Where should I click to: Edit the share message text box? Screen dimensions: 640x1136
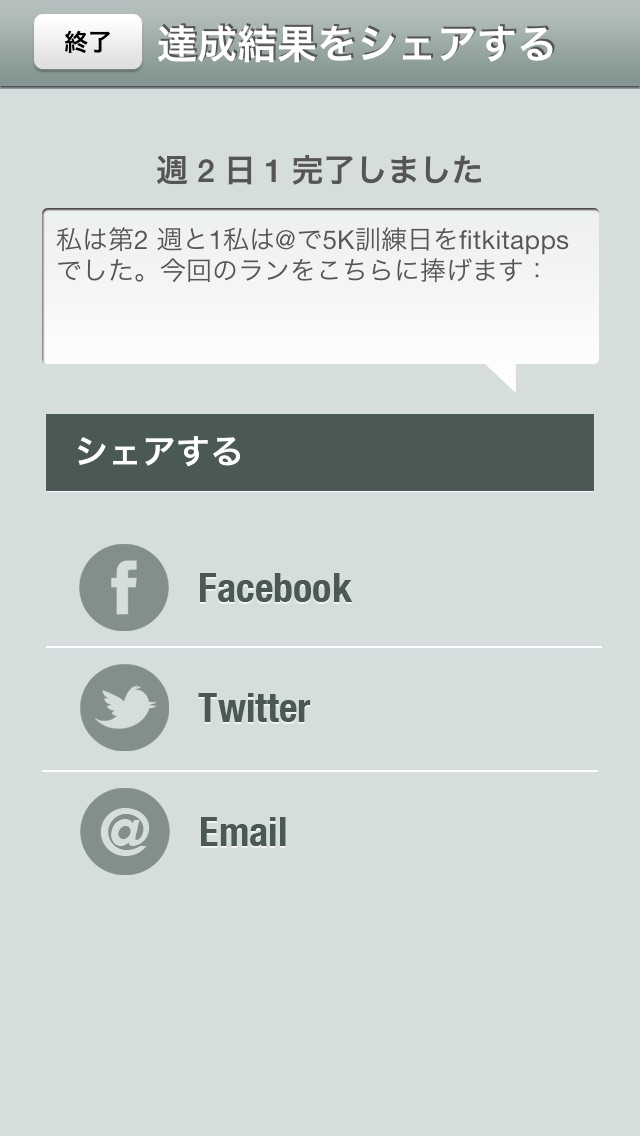[x=320, y=286]
